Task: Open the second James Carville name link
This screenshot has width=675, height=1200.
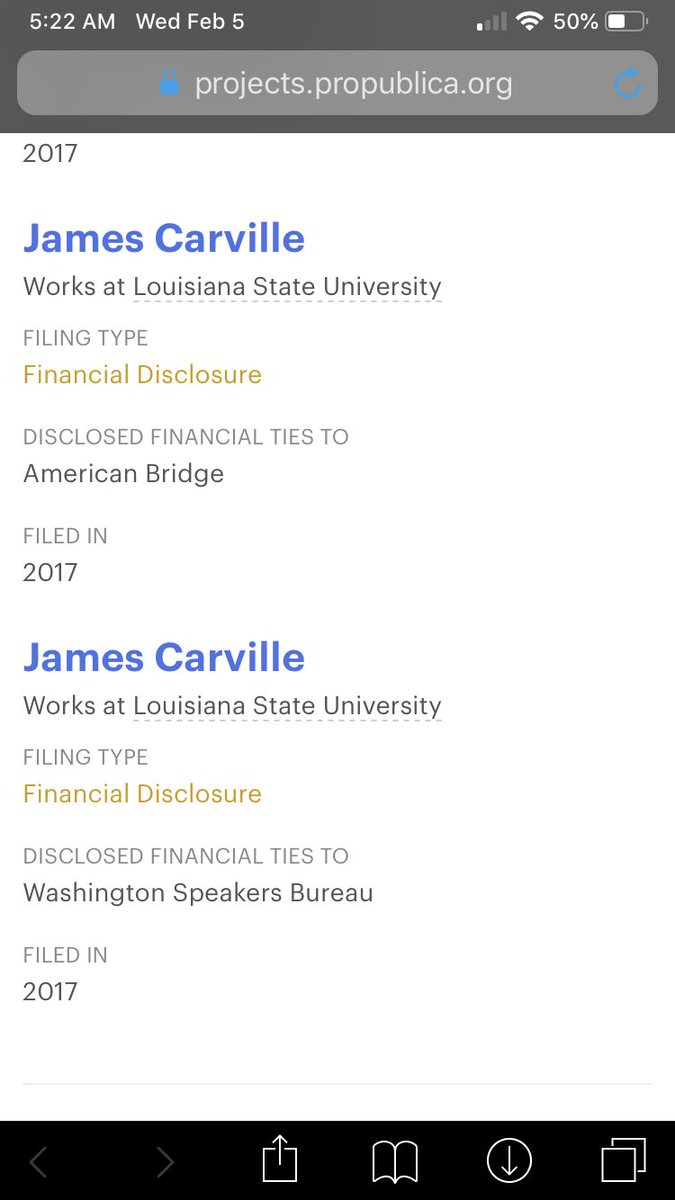Action: click(x=164, y=658)
